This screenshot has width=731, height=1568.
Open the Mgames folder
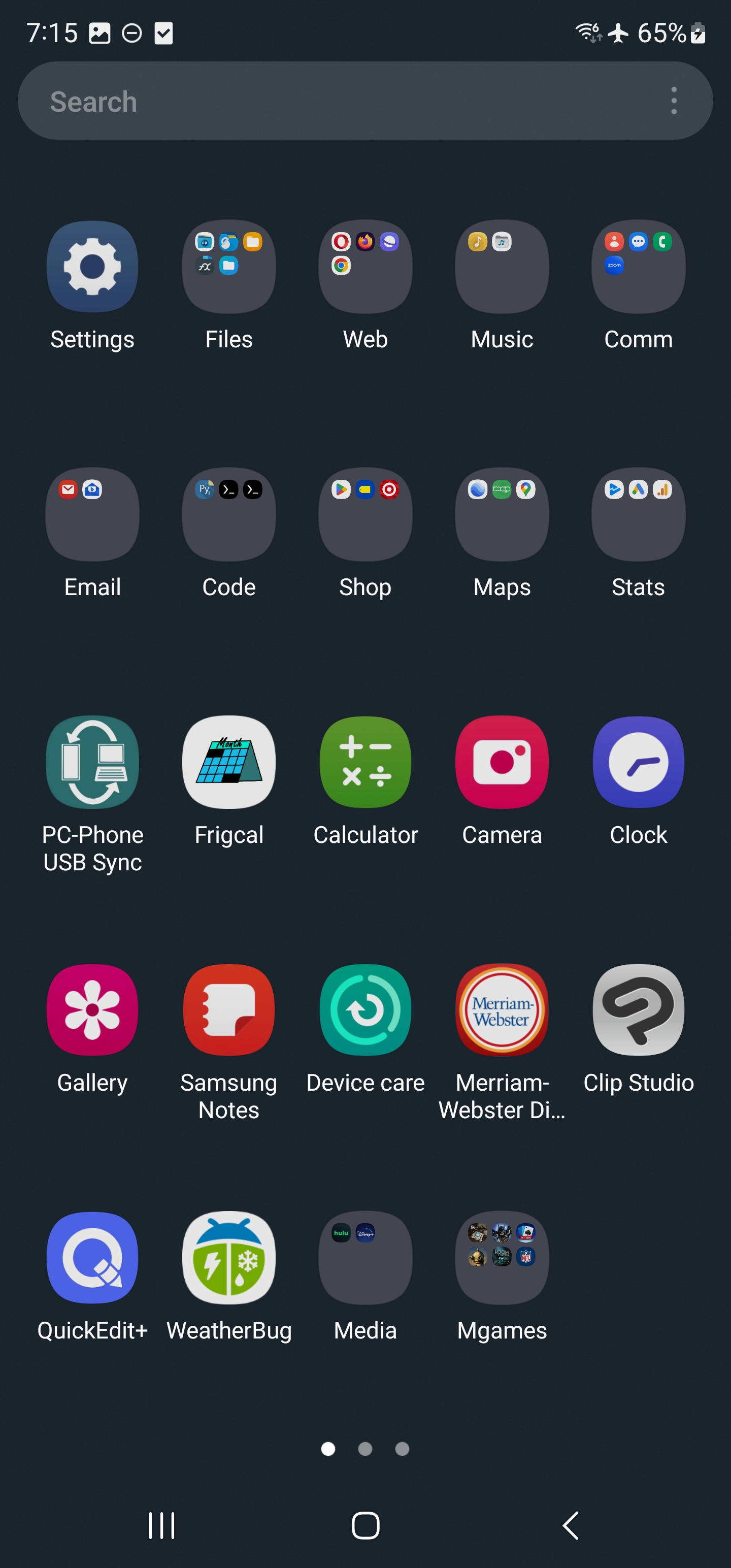pyautogui.click(x=502, y=1258)
